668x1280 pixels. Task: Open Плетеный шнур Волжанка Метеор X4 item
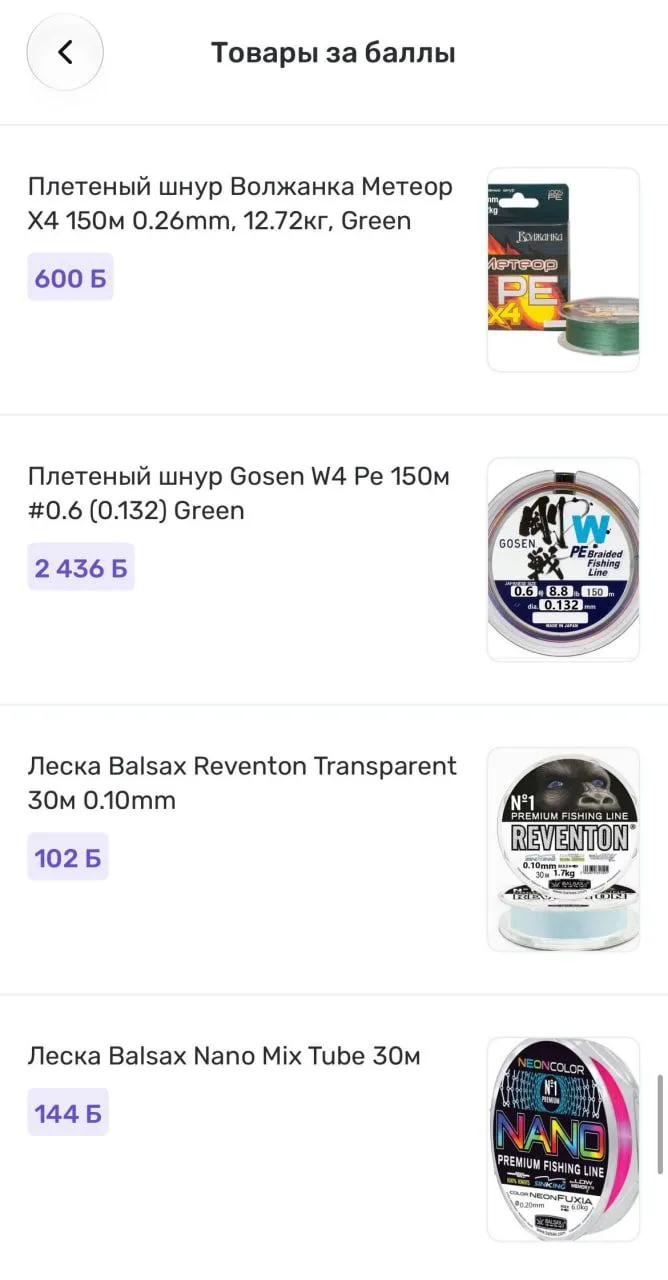(334, 270)
